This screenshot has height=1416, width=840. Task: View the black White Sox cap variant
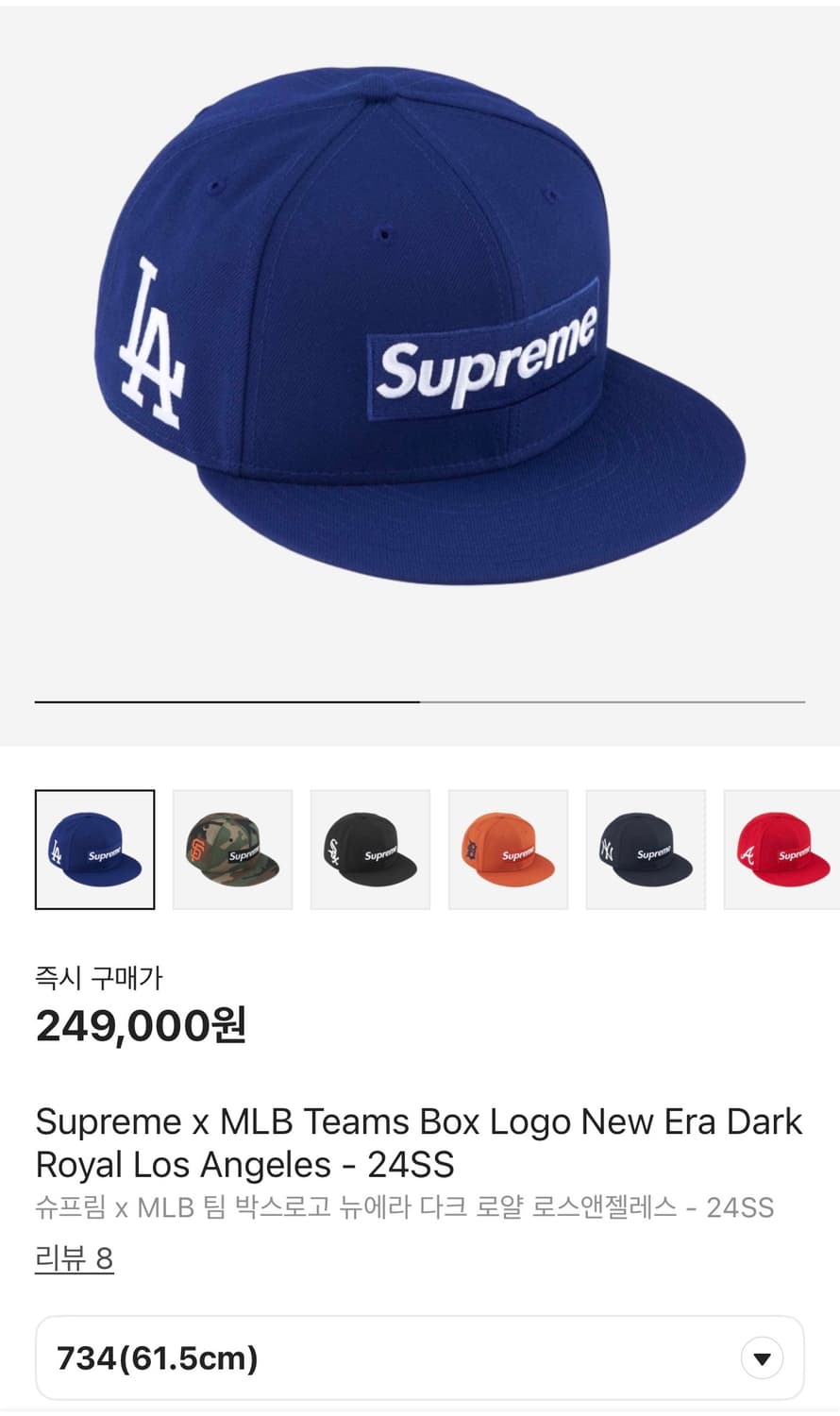(x=370, y=848)
